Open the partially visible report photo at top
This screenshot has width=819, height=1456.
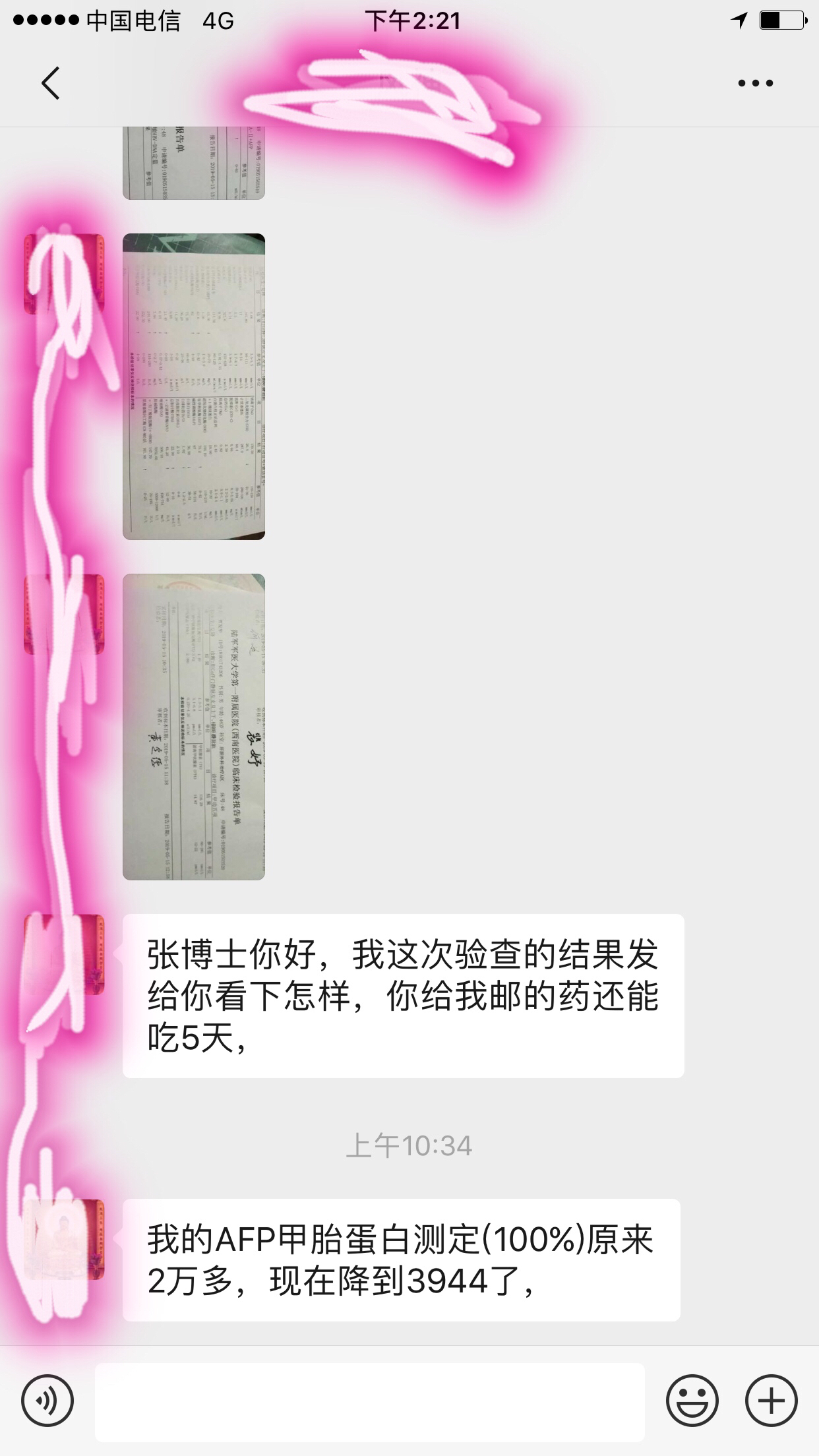194,163
